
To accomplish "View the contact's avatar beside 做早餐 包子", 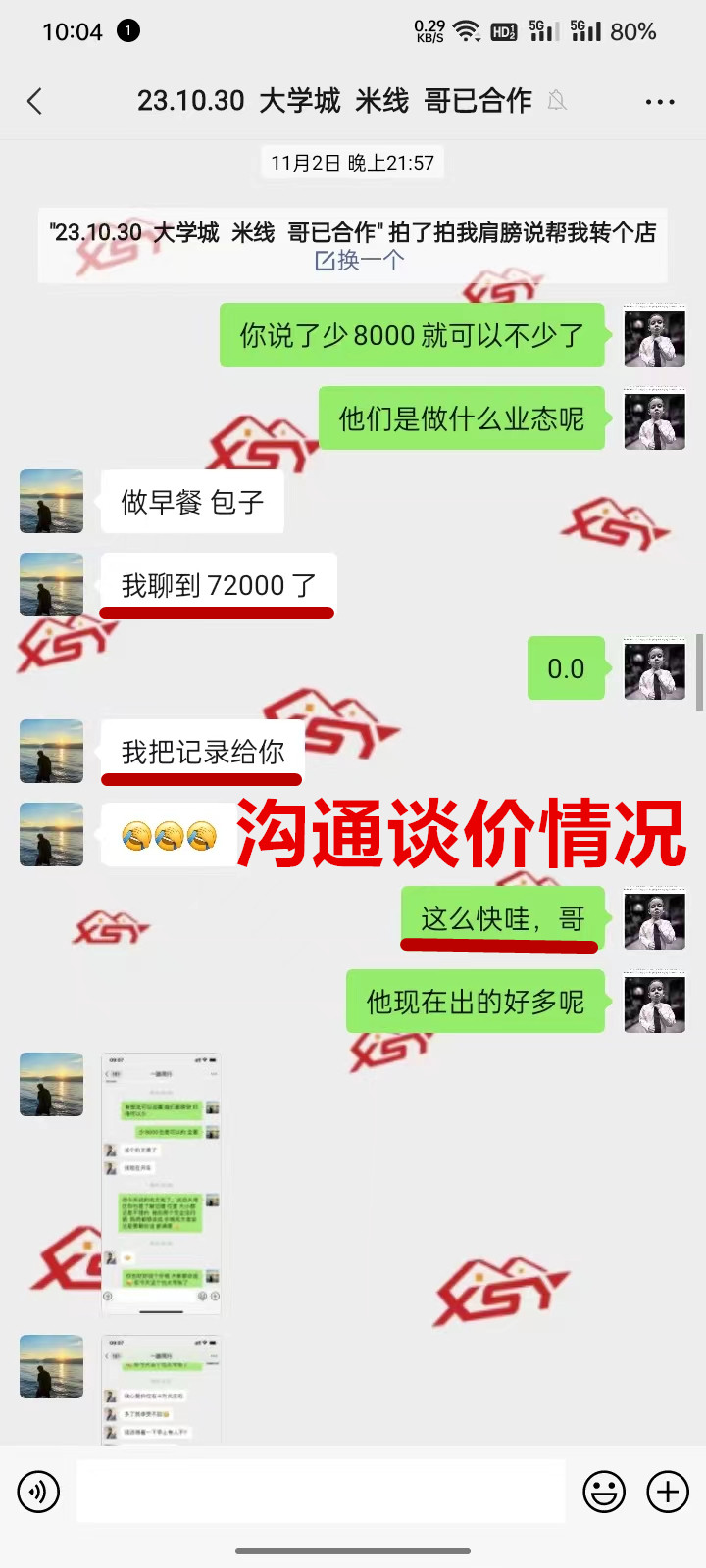I will click(x=52, y=502).
